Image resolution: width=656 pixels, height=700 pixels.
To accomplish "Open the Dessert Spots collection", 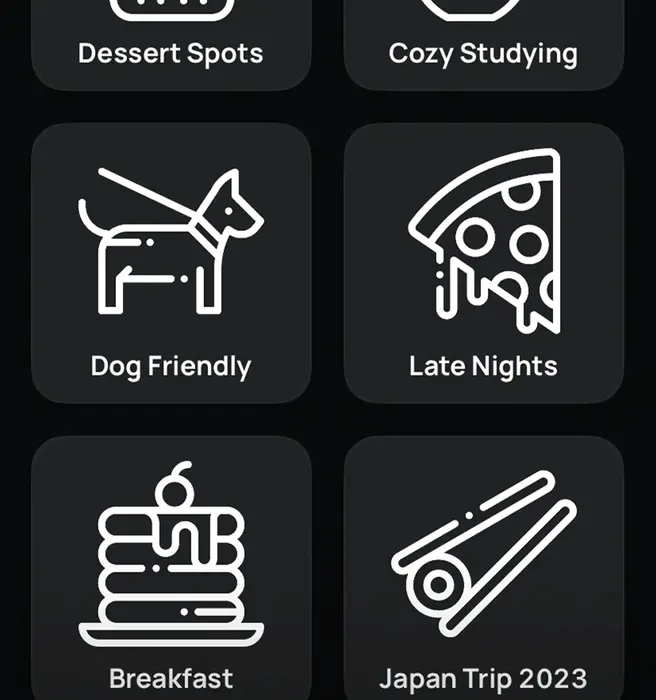I will (x=171, y=45).
